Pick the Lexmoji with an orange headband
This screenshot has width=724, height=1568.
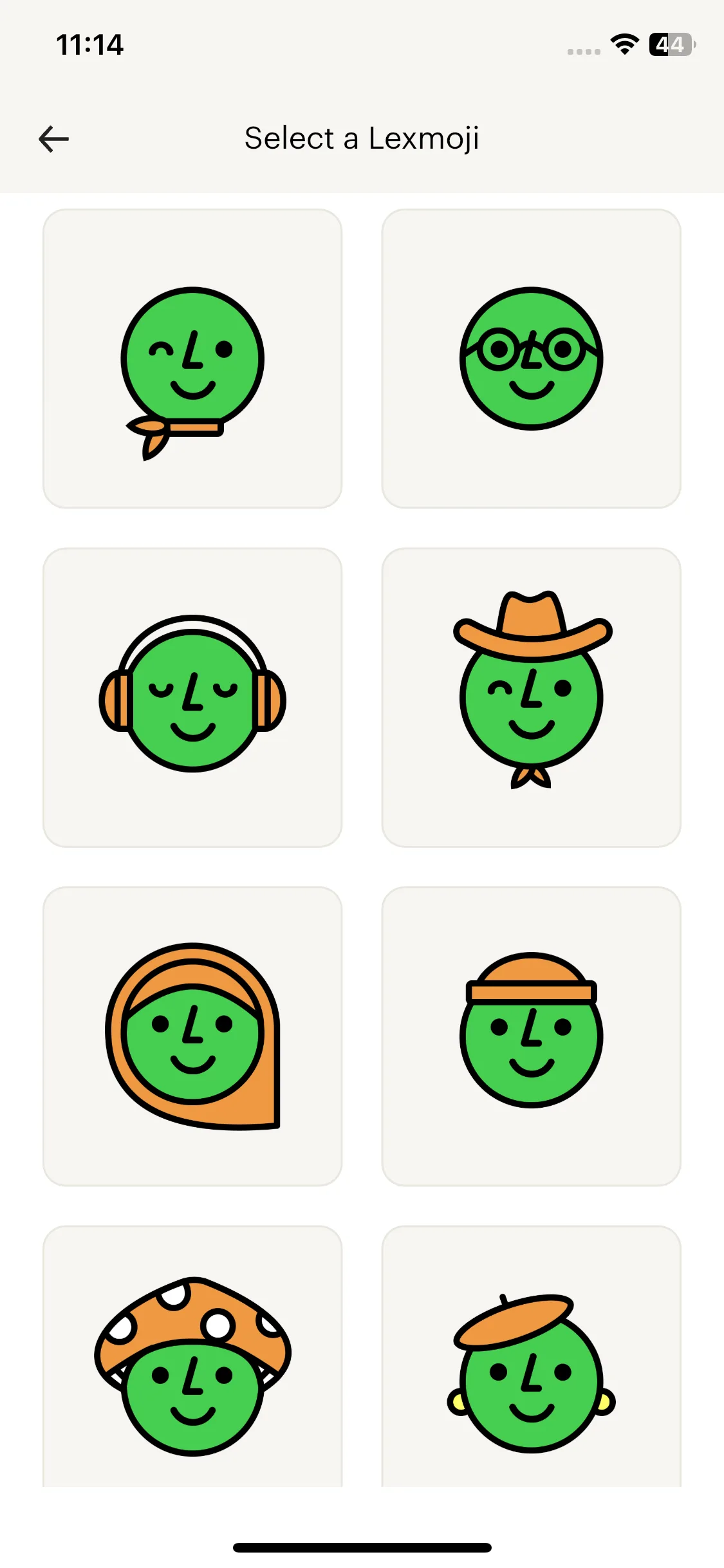coord(531,1036)
